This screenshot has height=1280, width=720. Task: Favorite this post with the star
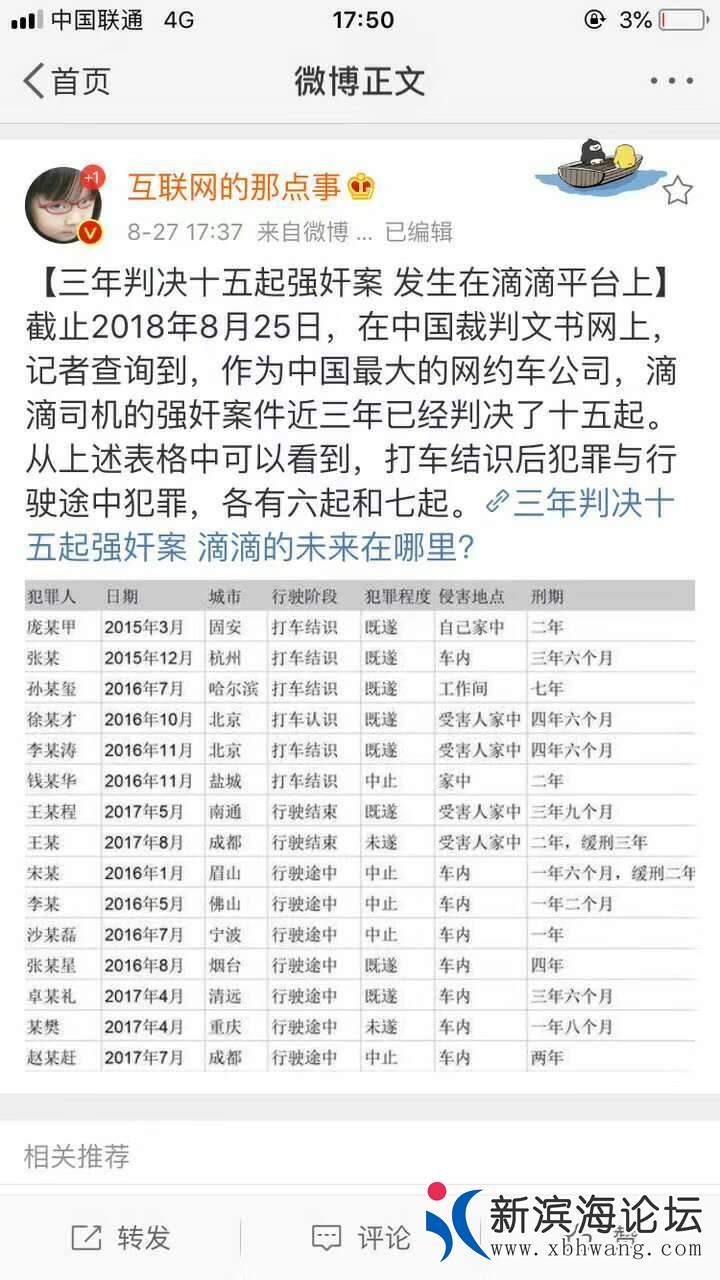pos(678,191)
